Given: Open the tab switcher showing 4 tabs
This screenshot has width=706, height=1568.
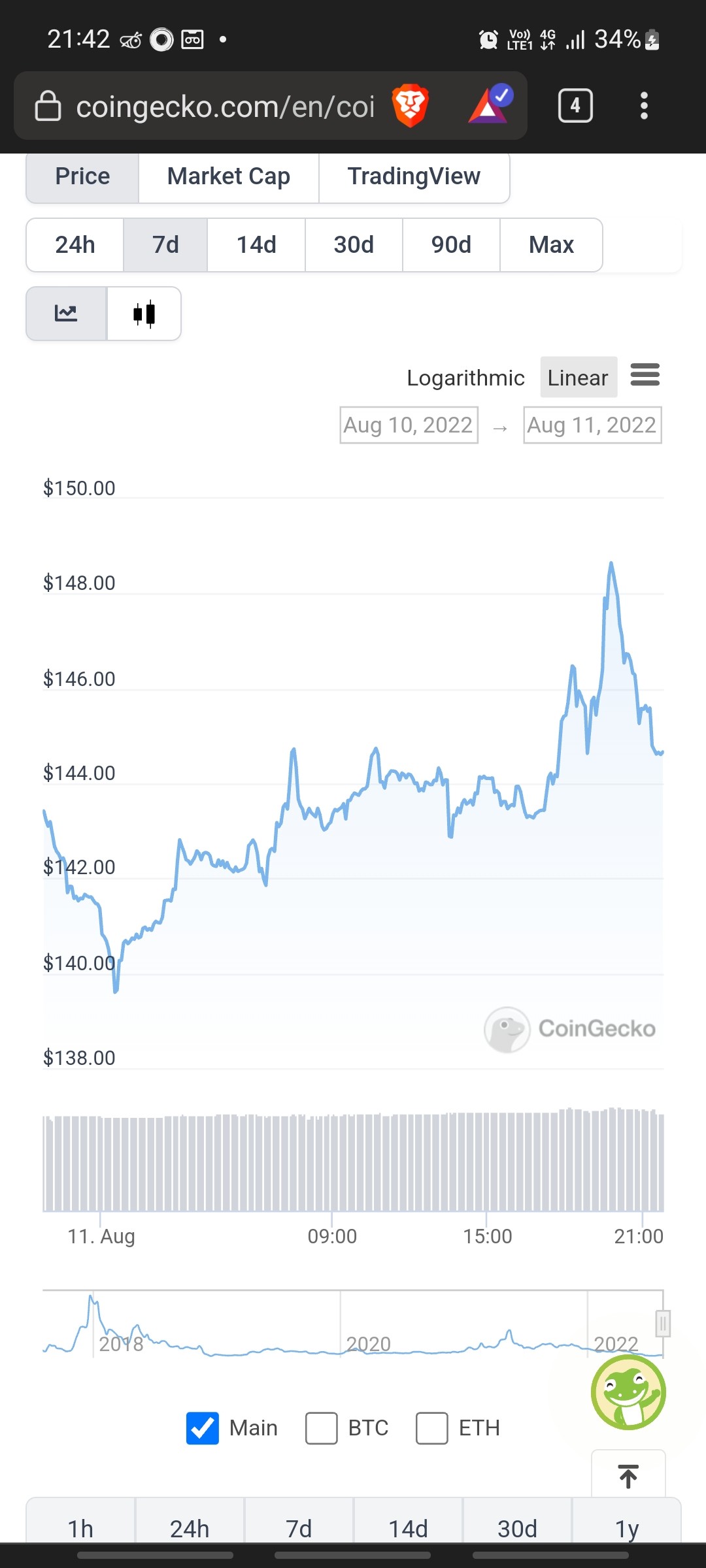Looking at the screenshot, I should 575,106.
